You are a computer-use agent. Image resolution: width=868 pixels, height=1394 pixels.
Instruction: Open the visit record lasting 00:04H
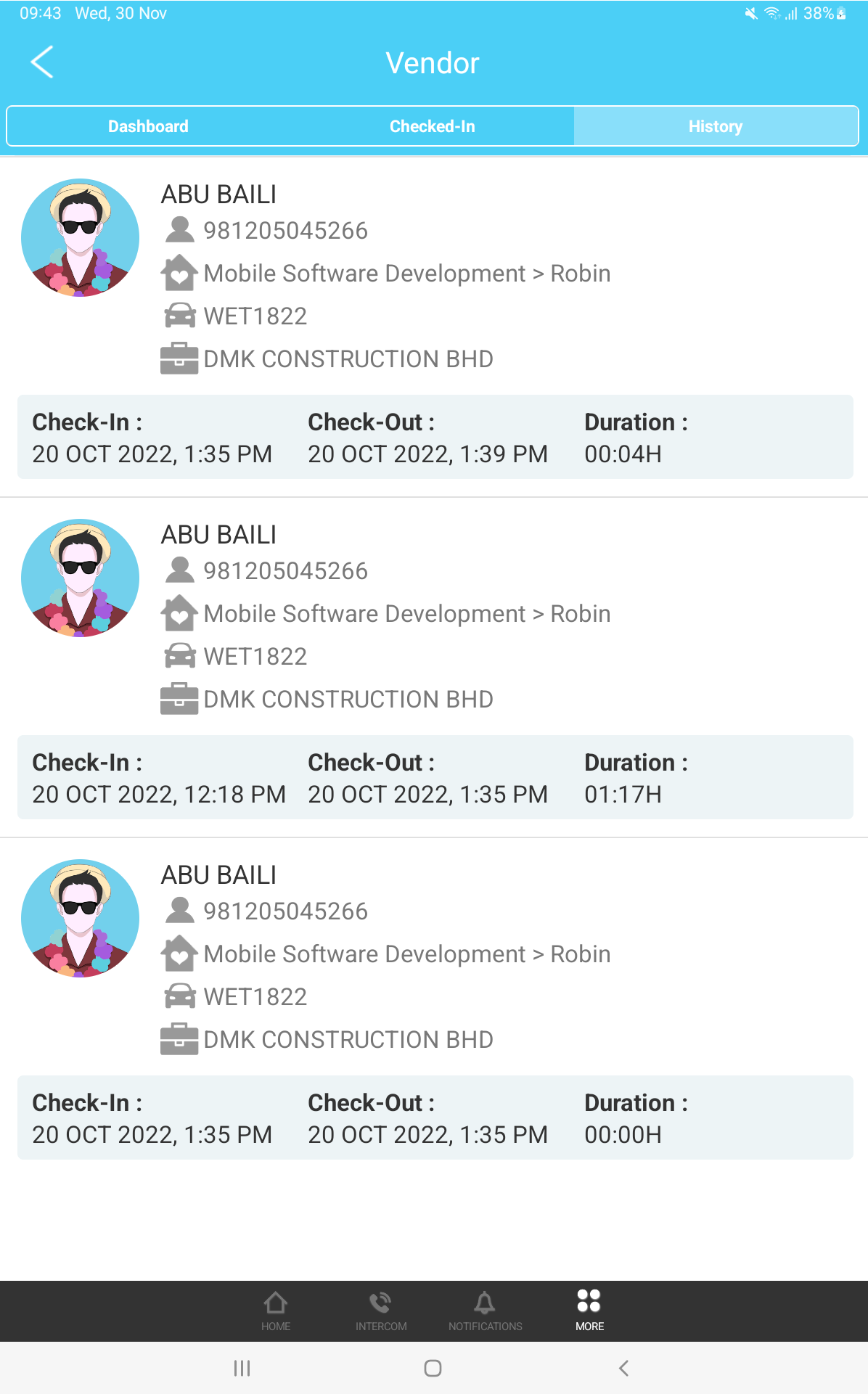[x=434, y=327]
